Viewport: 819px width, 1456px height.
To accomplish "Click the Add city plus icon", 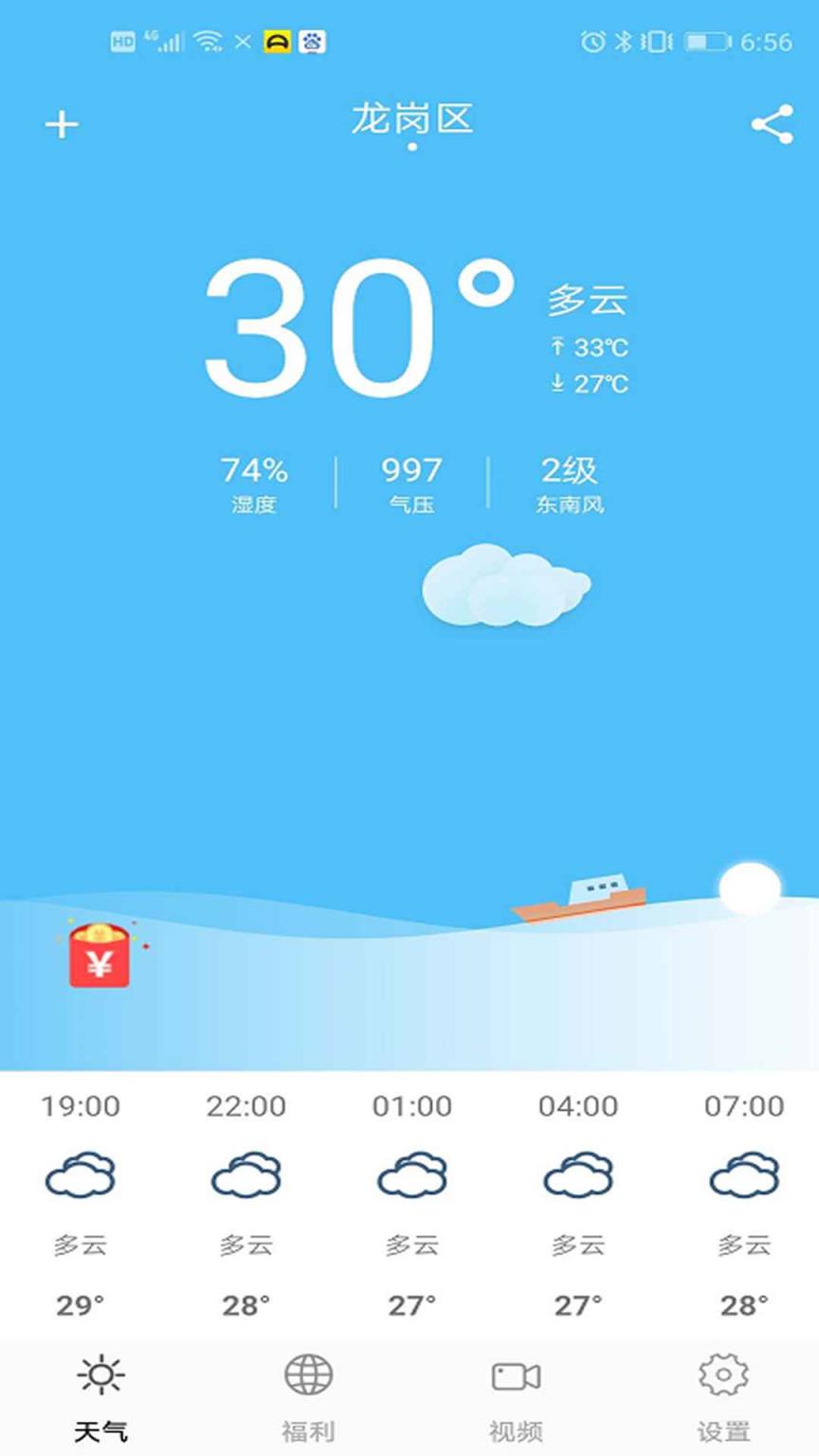I will tap(62, 124).
